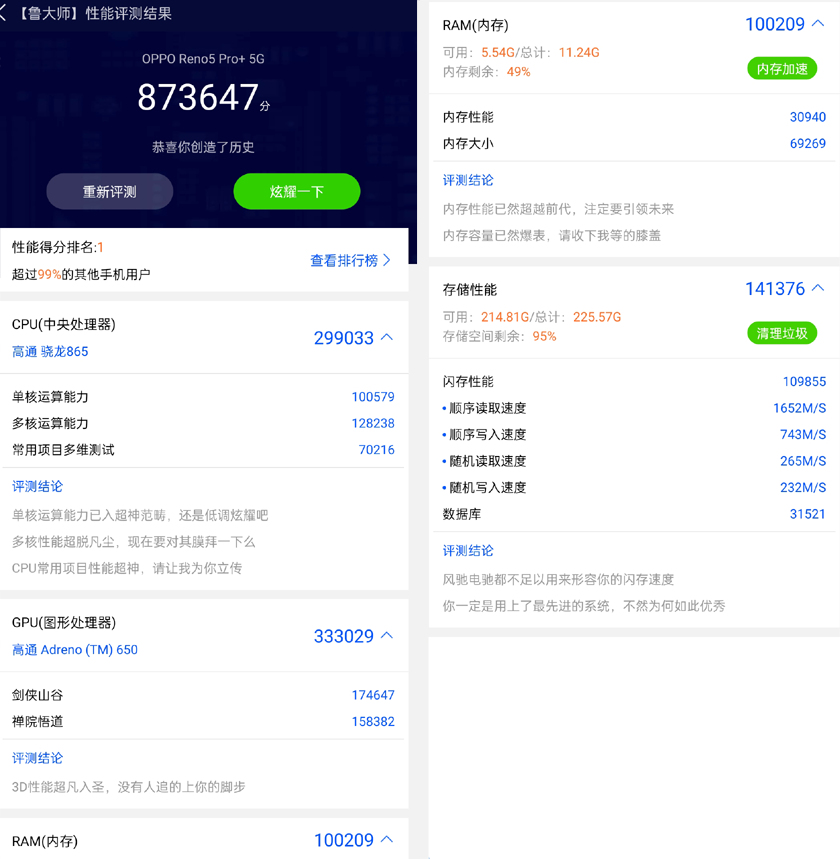Click the RAM section's 评测结论 link
The height and width of the screenshot is (859, 840).
point(467,180)
